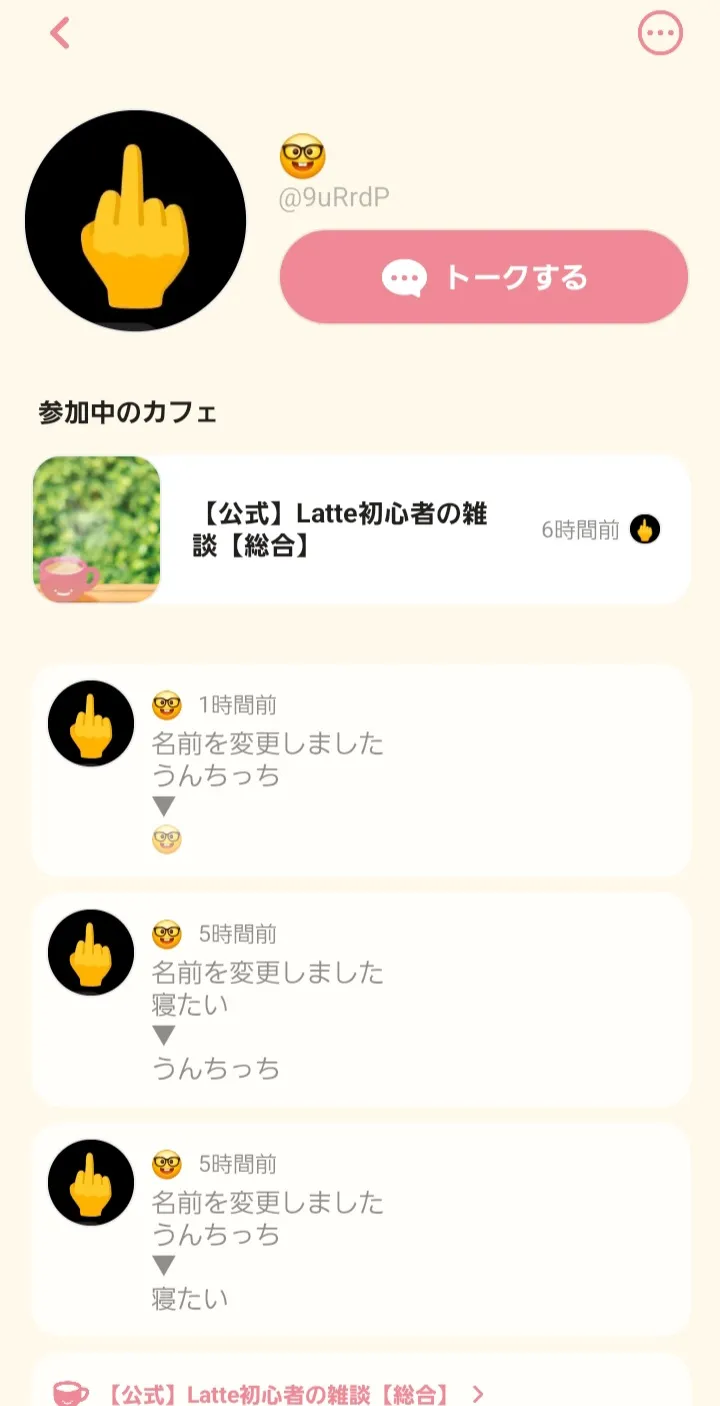720x1406 pixels.
Task: Open the 5時間前 post changing うんちっち to 寝たい
Action: click(x=360, y=1229)
